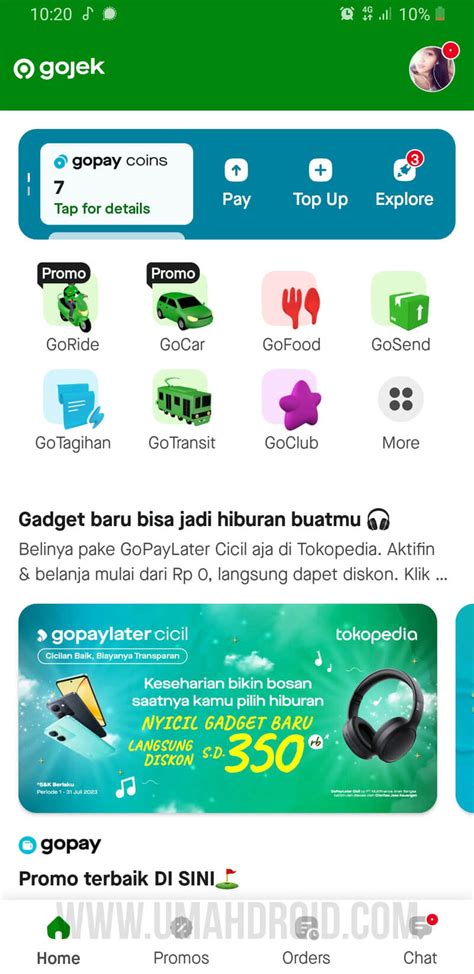Open the GoSend delivery service

pyautogui.click(x=401, y=309)
